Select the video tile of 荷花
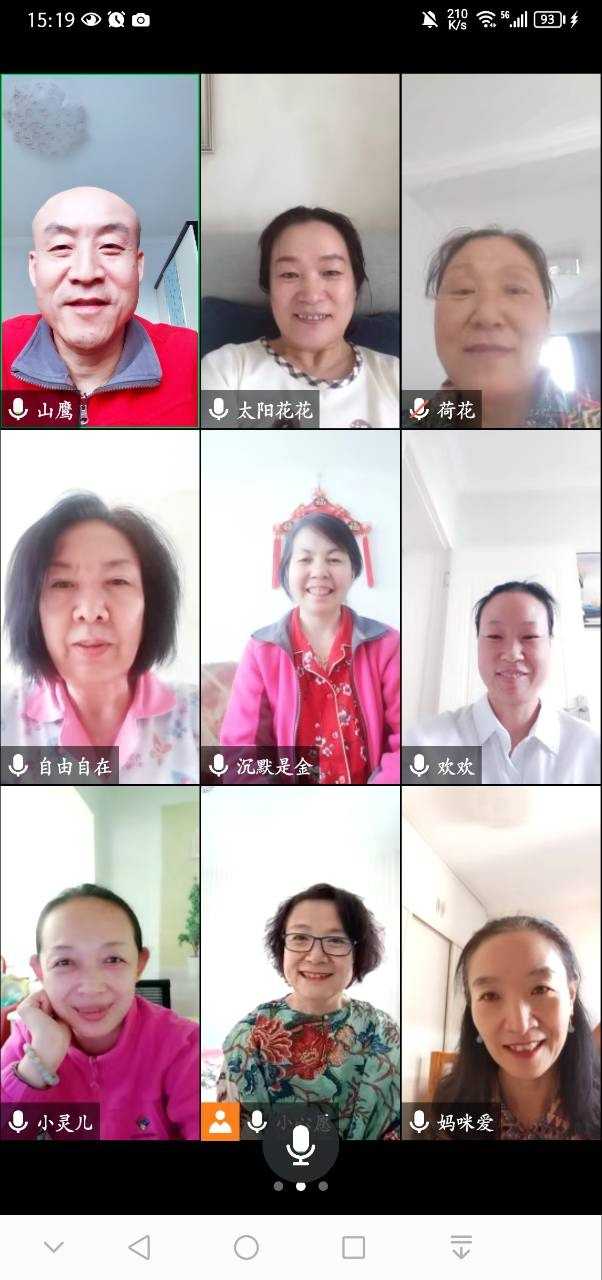This screenshot has height=1280, width=602. click(x=501, y=250)
